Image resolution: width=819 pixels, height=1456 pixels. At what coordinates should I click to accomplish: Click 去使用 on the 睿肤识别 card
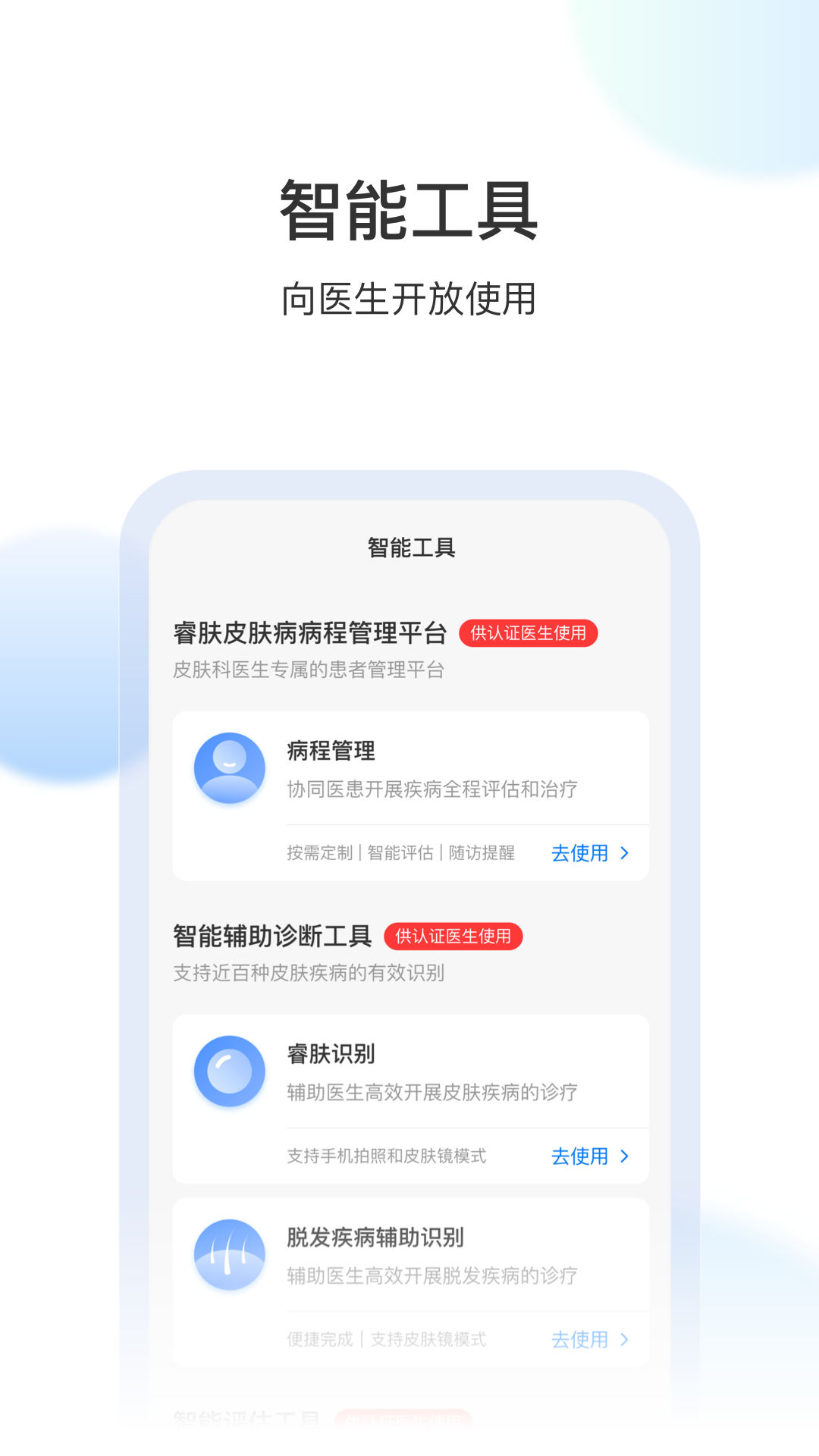click(580, 1156)
